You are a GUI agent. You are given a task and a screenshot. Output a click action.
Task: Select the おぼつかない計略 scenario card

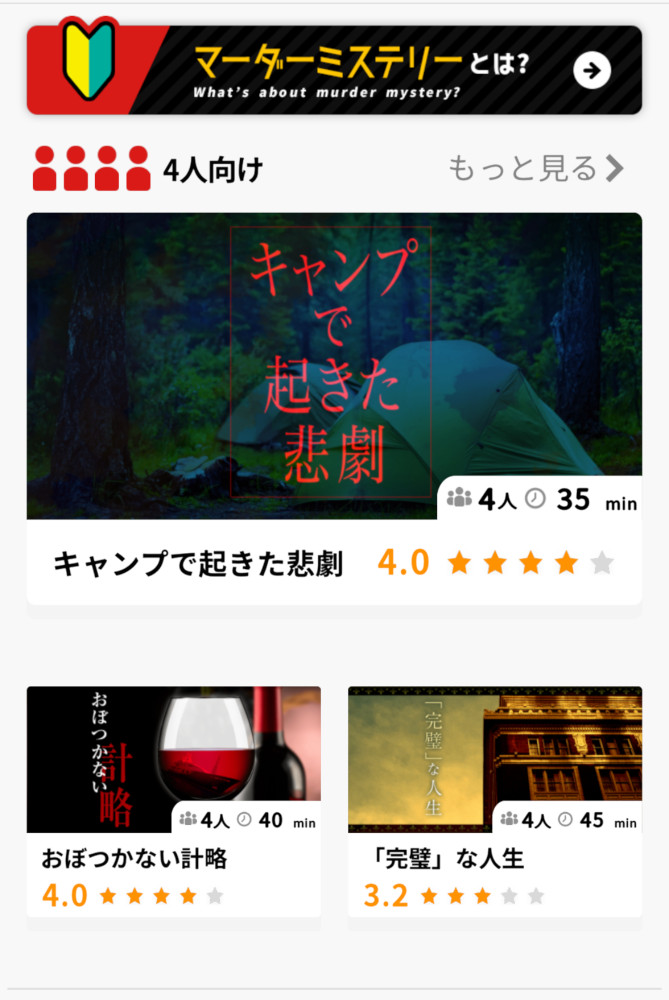(x=174, y=800)
